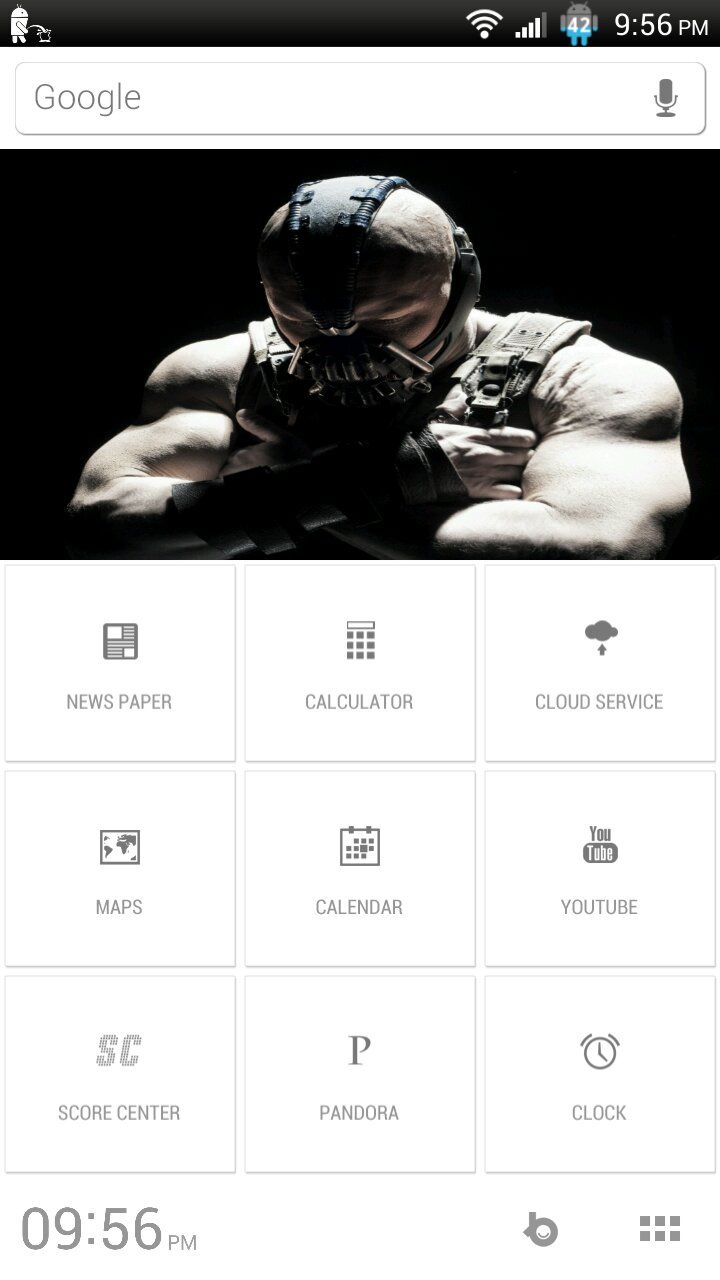The width and height of the screenshot is (720, 1280).
Task: Launch the Calculator tile
Action: click(x=360, y=663)
